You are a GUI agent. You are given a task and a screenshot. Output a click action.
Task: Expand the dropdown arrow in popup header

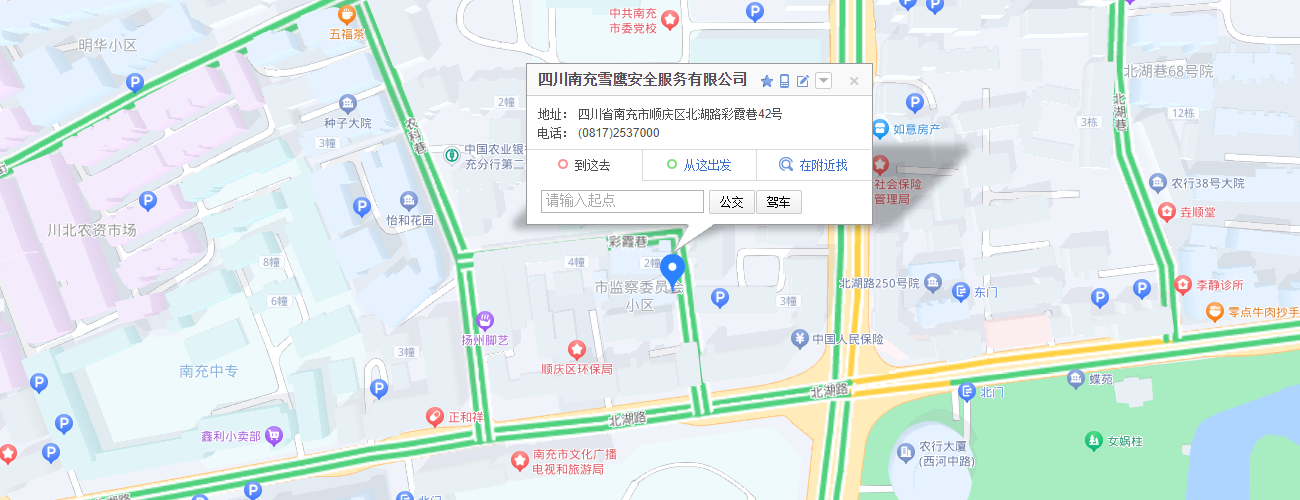(x=823, y=81)
